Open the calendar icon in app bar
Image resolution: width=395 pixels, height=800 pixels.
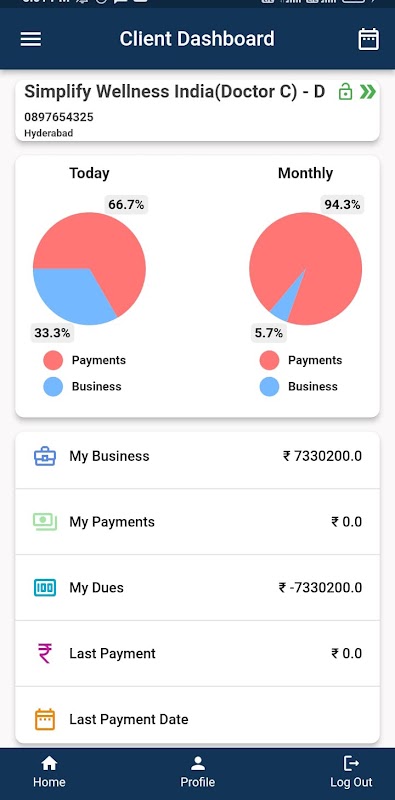(x=368, y=39)
